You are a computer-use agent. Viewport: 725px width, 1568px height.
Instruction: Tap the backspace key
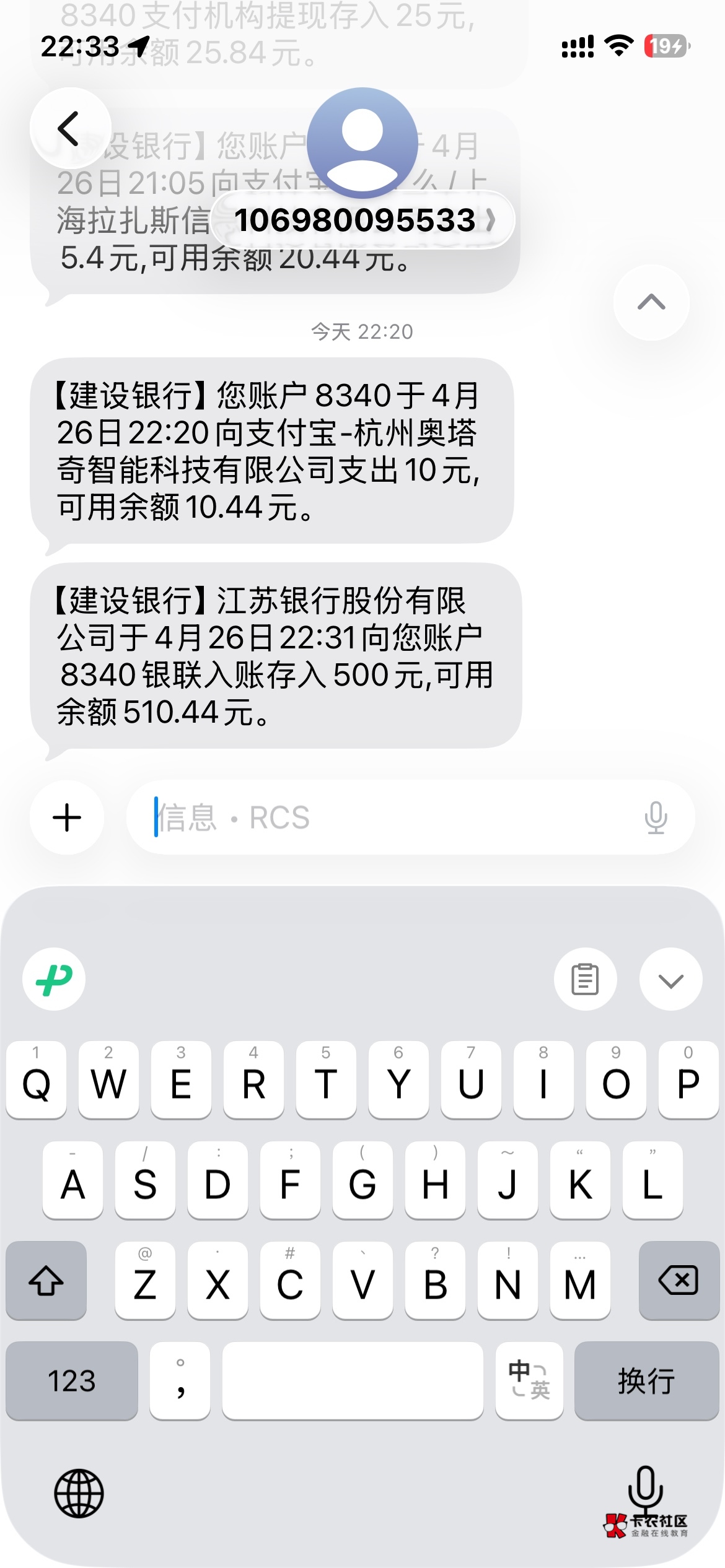[679, 1280]
